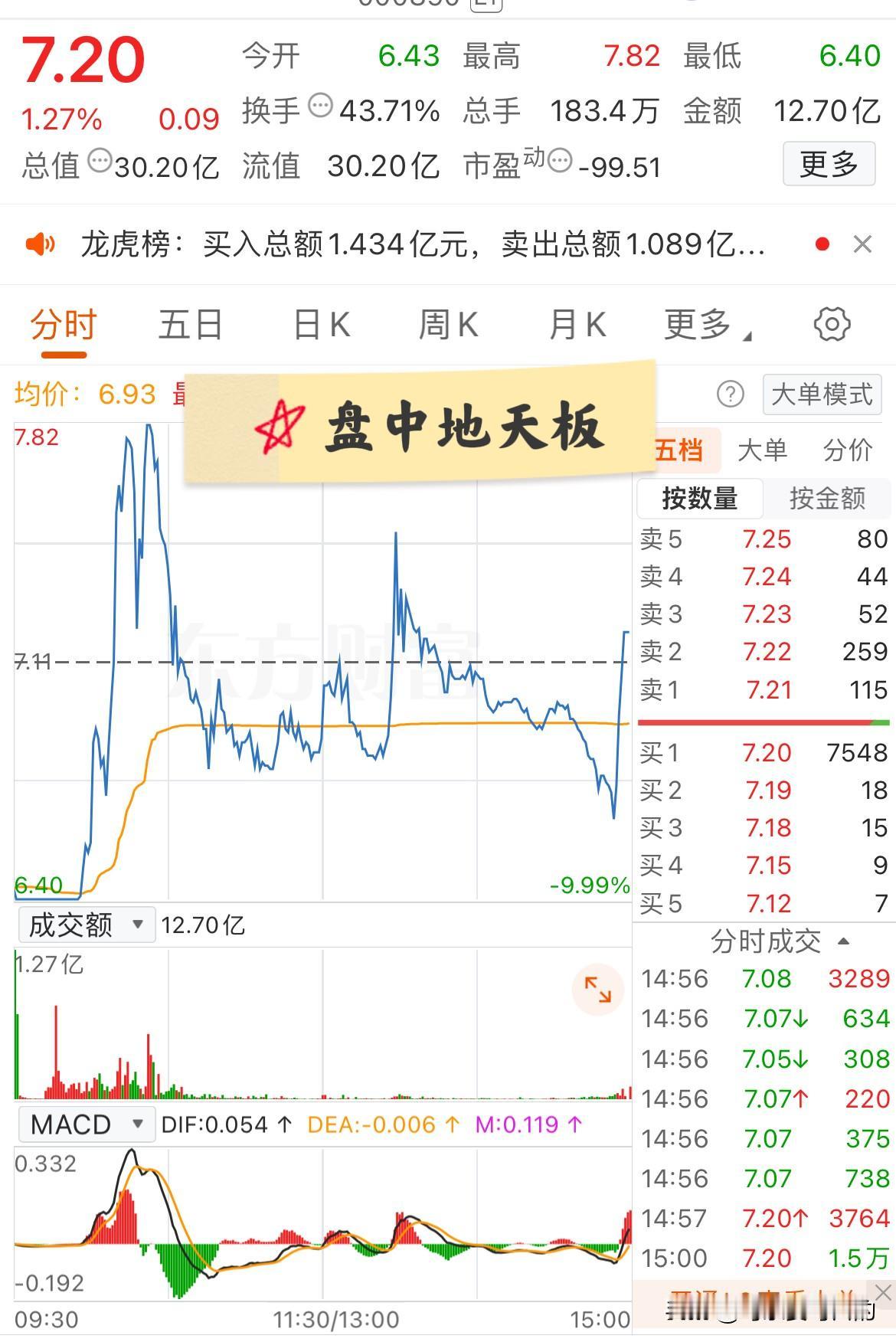Select 按数量 display mode

[x=699, y=499]
